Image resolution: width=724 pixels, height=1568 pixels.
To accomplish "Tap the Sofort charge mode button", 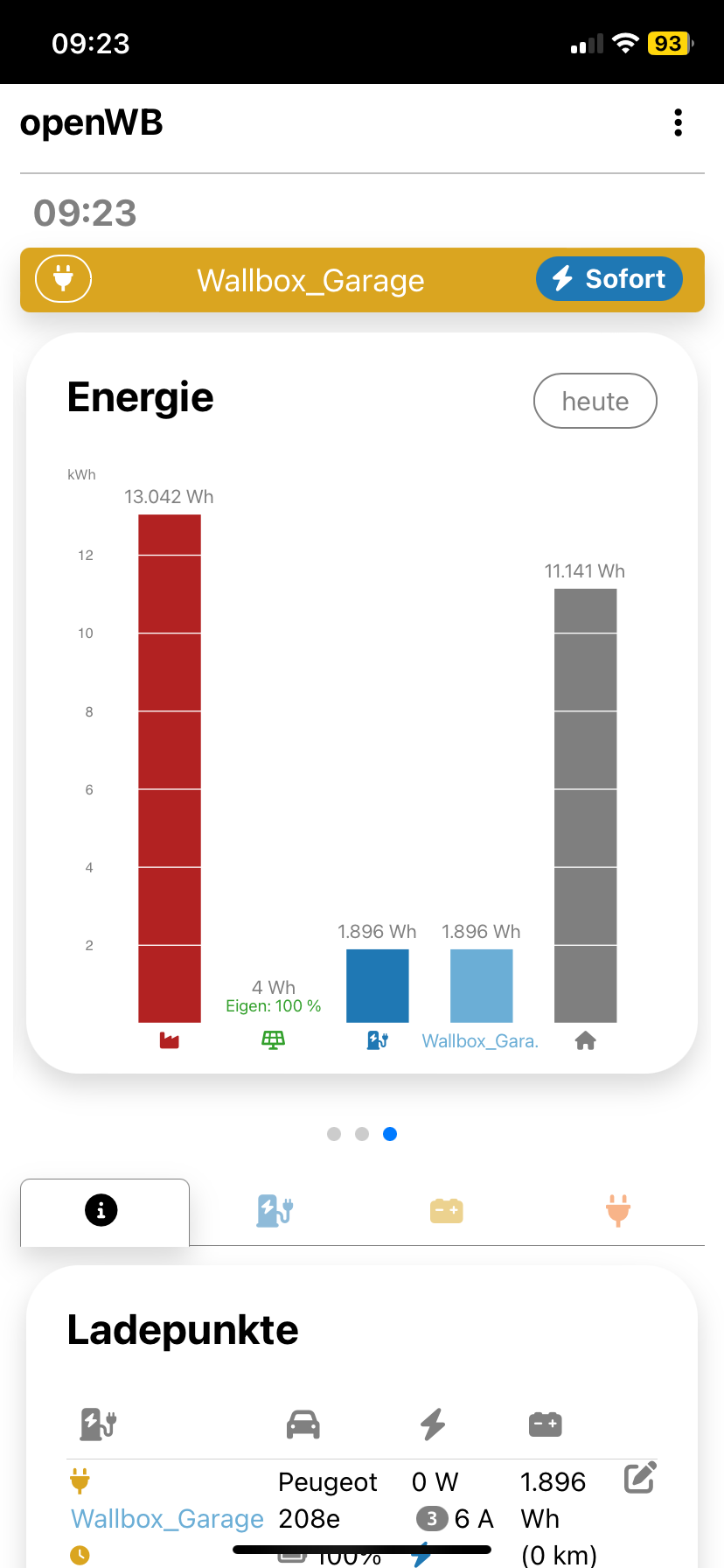I will coord(609,279).
